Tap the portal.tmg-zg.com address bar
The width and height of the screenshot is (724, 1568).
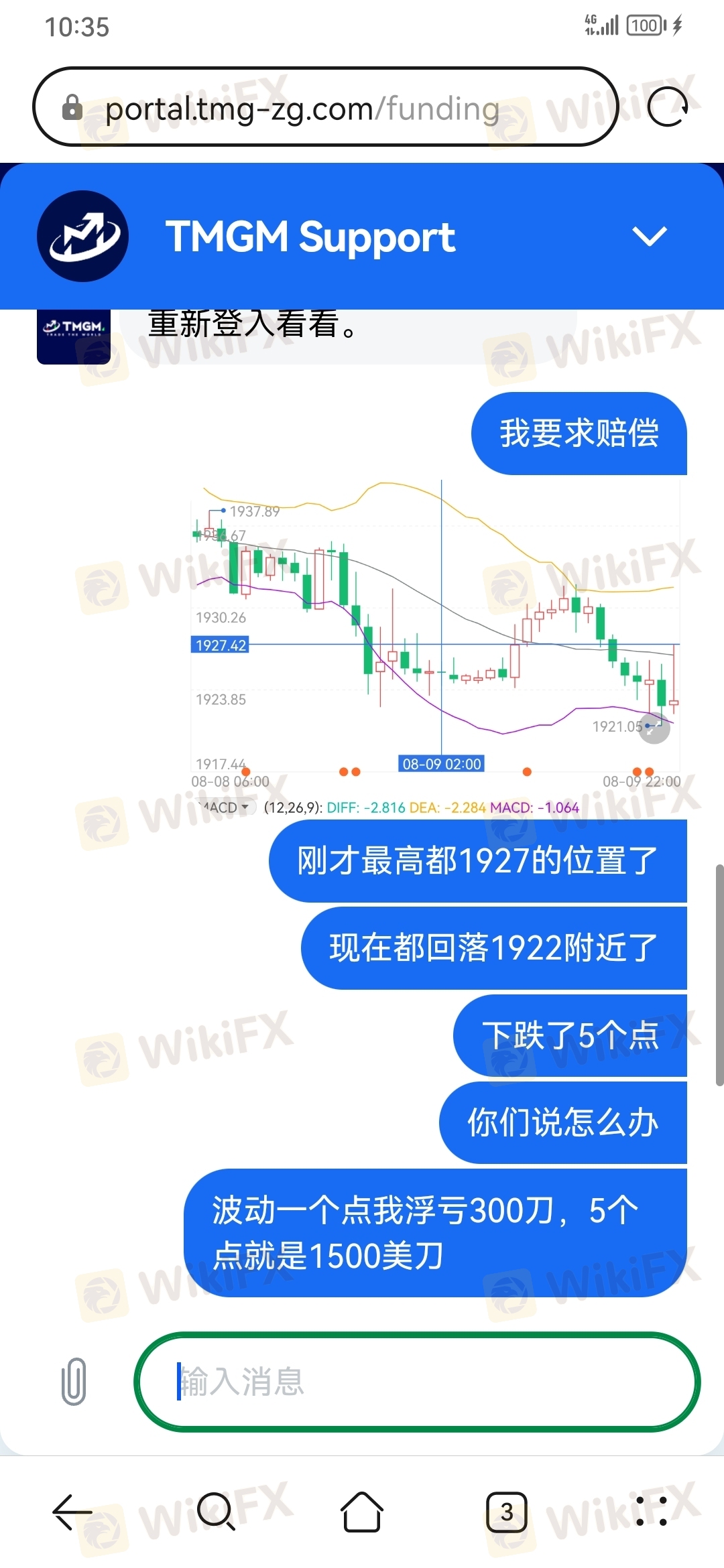click(302, 108)
